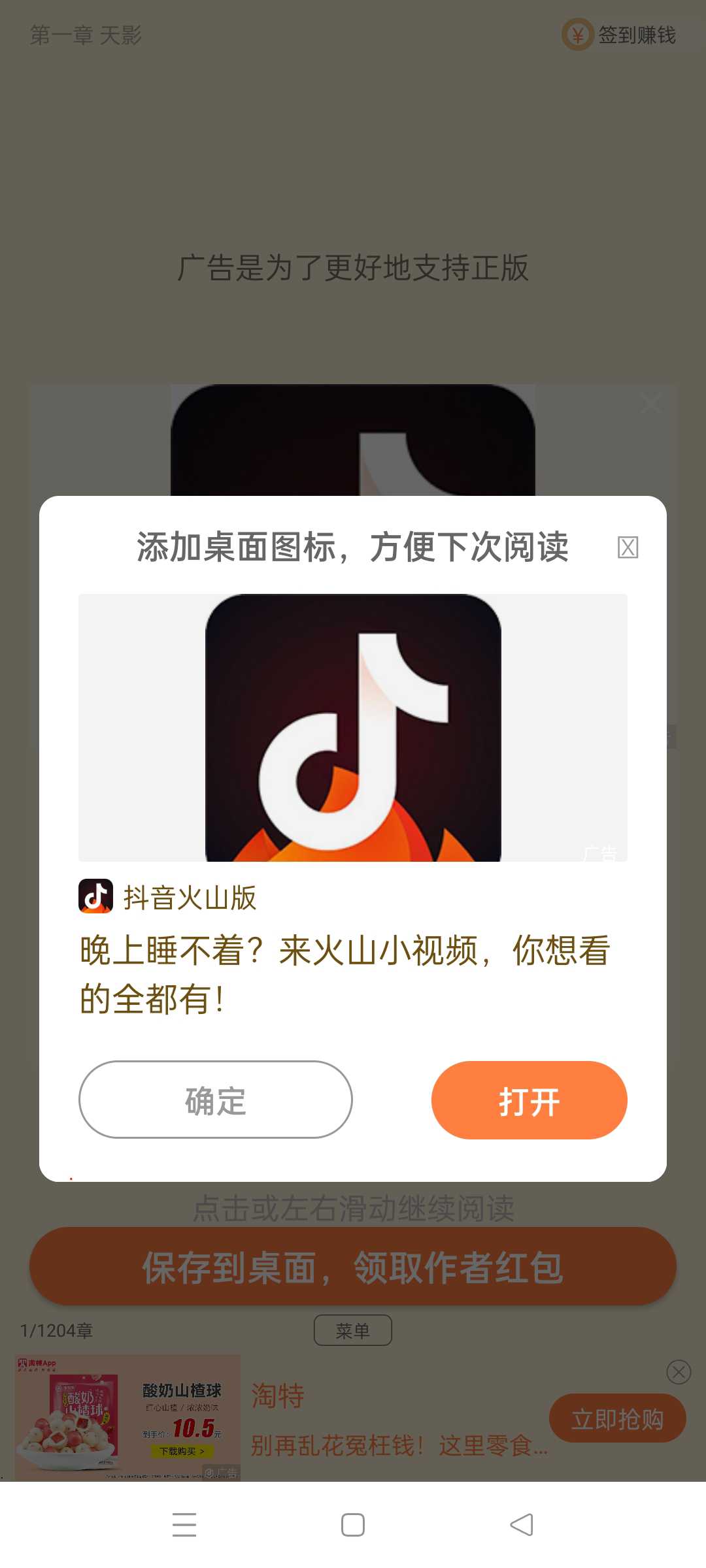Tap 立即抢购 on the 淘特 ad

(x=618, y=1418)
